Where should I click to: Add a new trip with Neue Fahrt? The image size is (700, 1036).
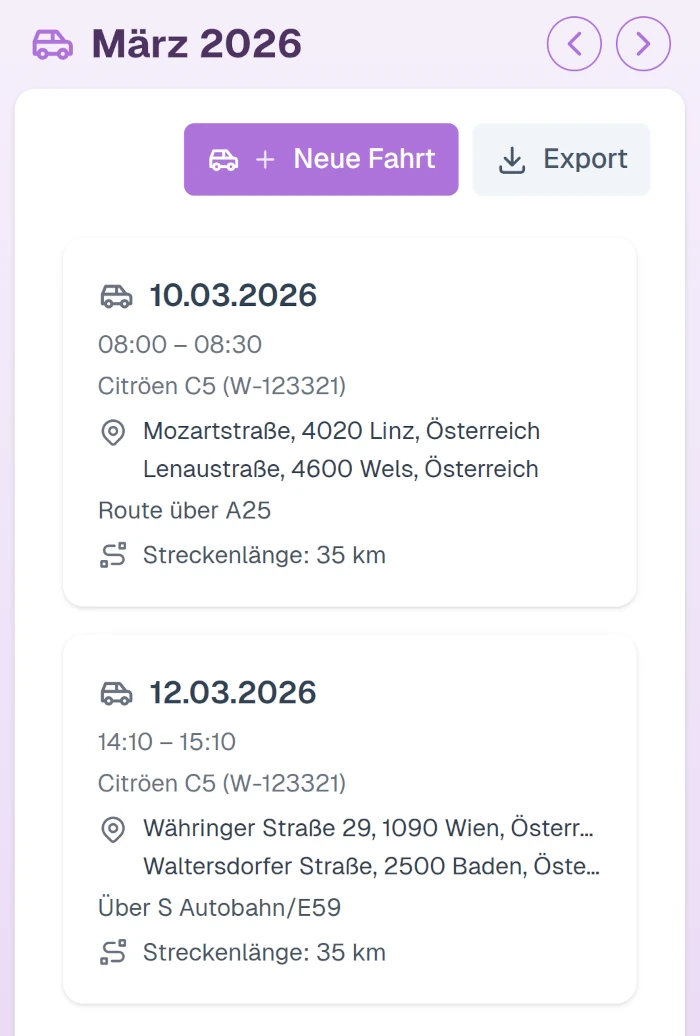[321, 159]
